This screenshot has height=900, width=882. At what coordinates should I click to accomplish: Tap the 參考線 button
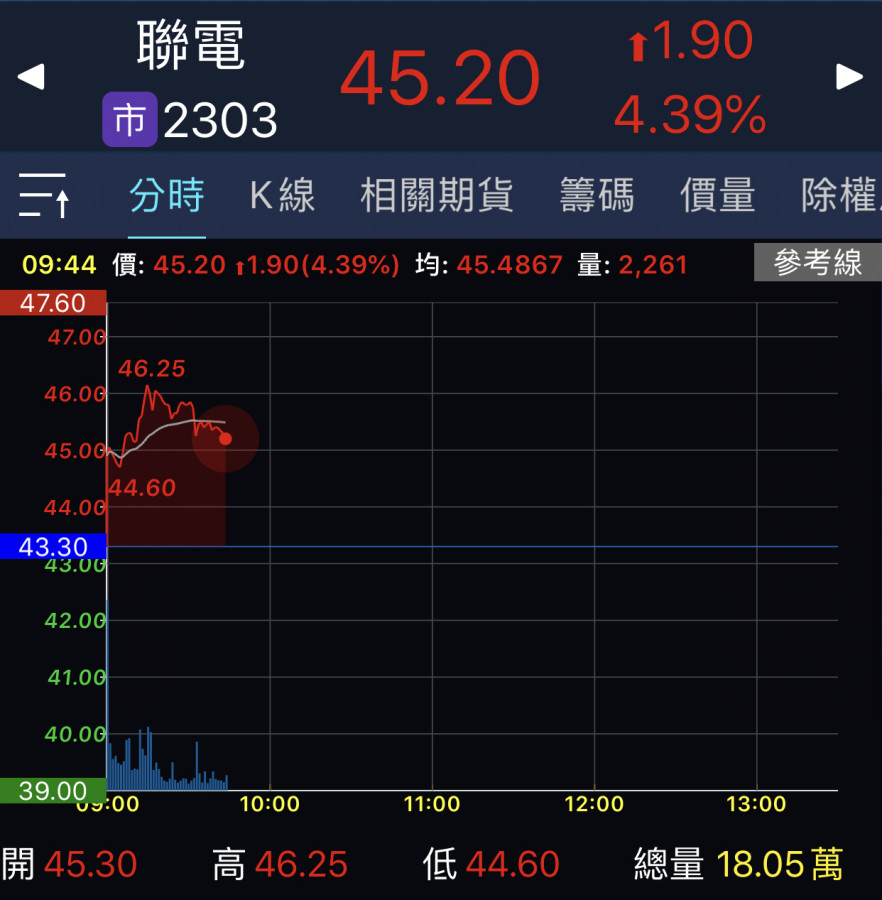(817, 263)
